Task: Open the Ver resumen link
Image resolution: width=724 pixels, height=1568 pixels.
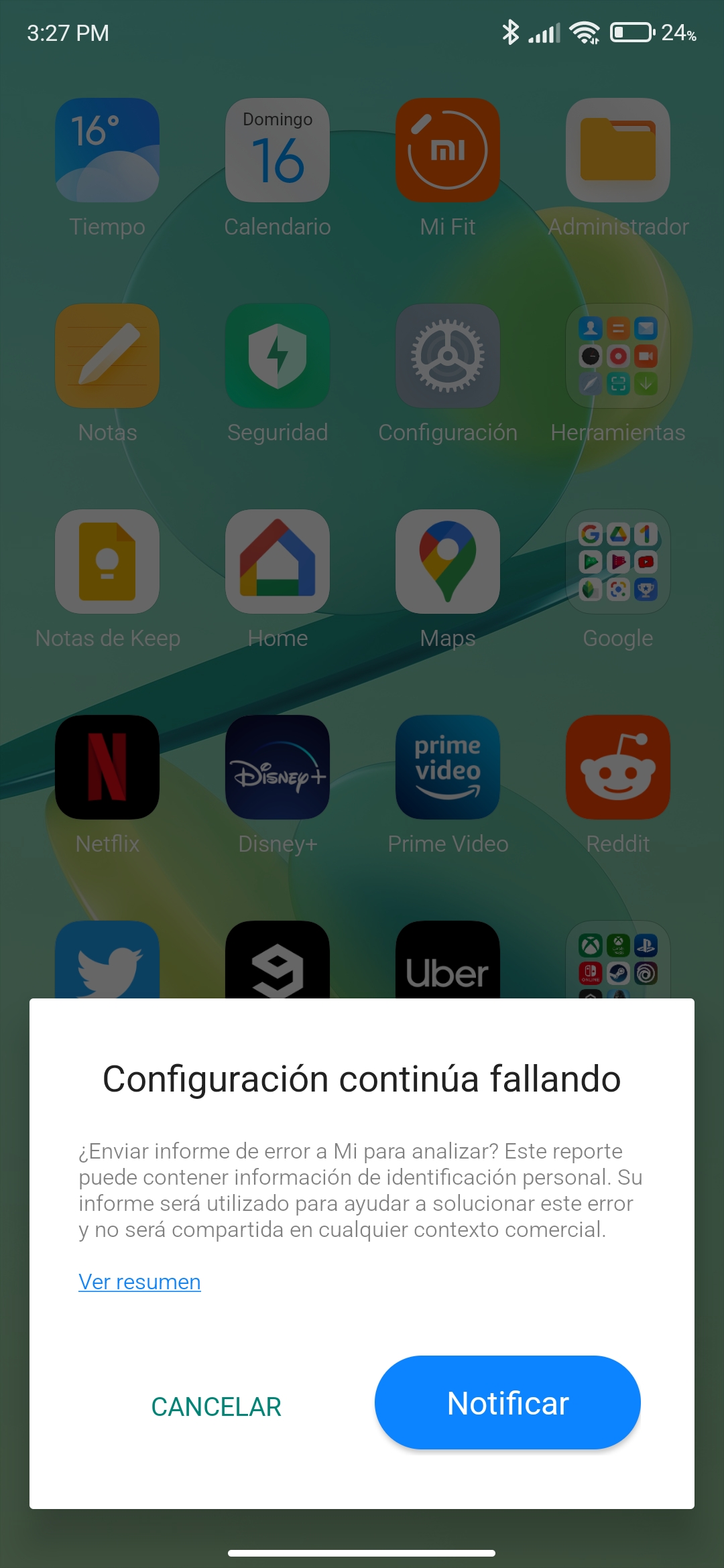Action: pyautogui.click(x=139, y=1281)
